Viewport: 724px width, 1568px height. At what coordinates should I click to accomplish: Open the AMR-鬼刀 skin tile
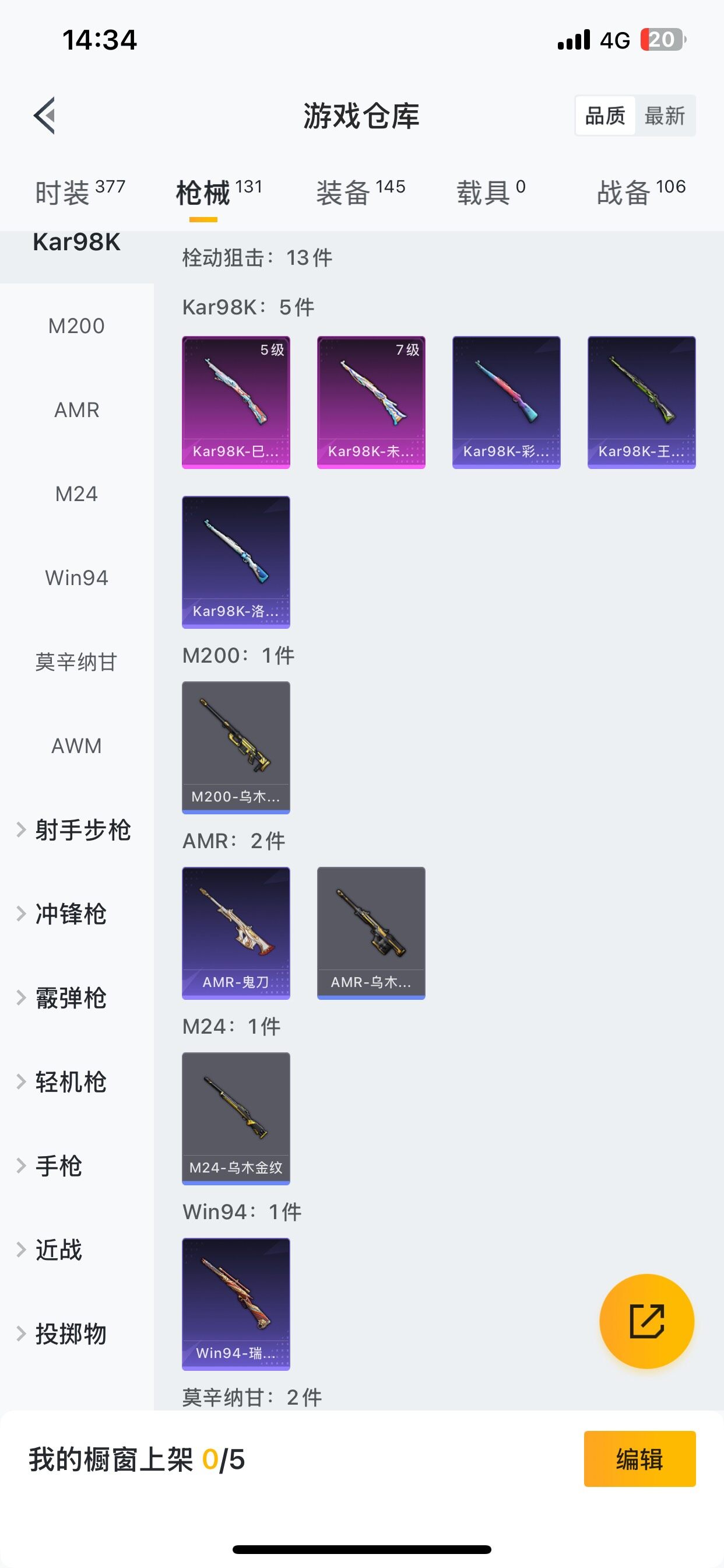pyautogui.click(x=236, y=933)
